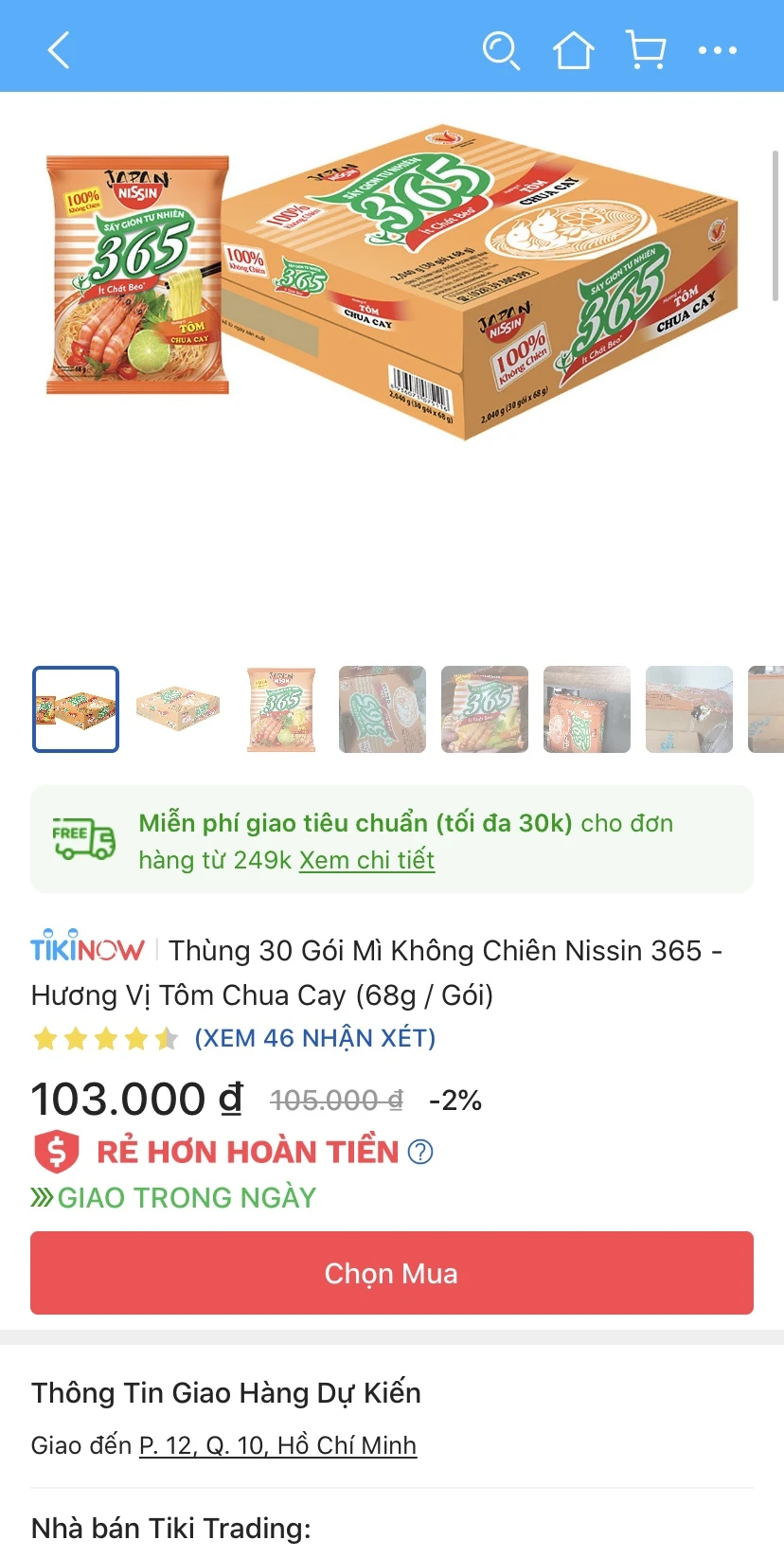This screenshot has height=1558, width=784.
Task: Select the highlighted carton box thumbnail
Action: click(x=76, y=708)
